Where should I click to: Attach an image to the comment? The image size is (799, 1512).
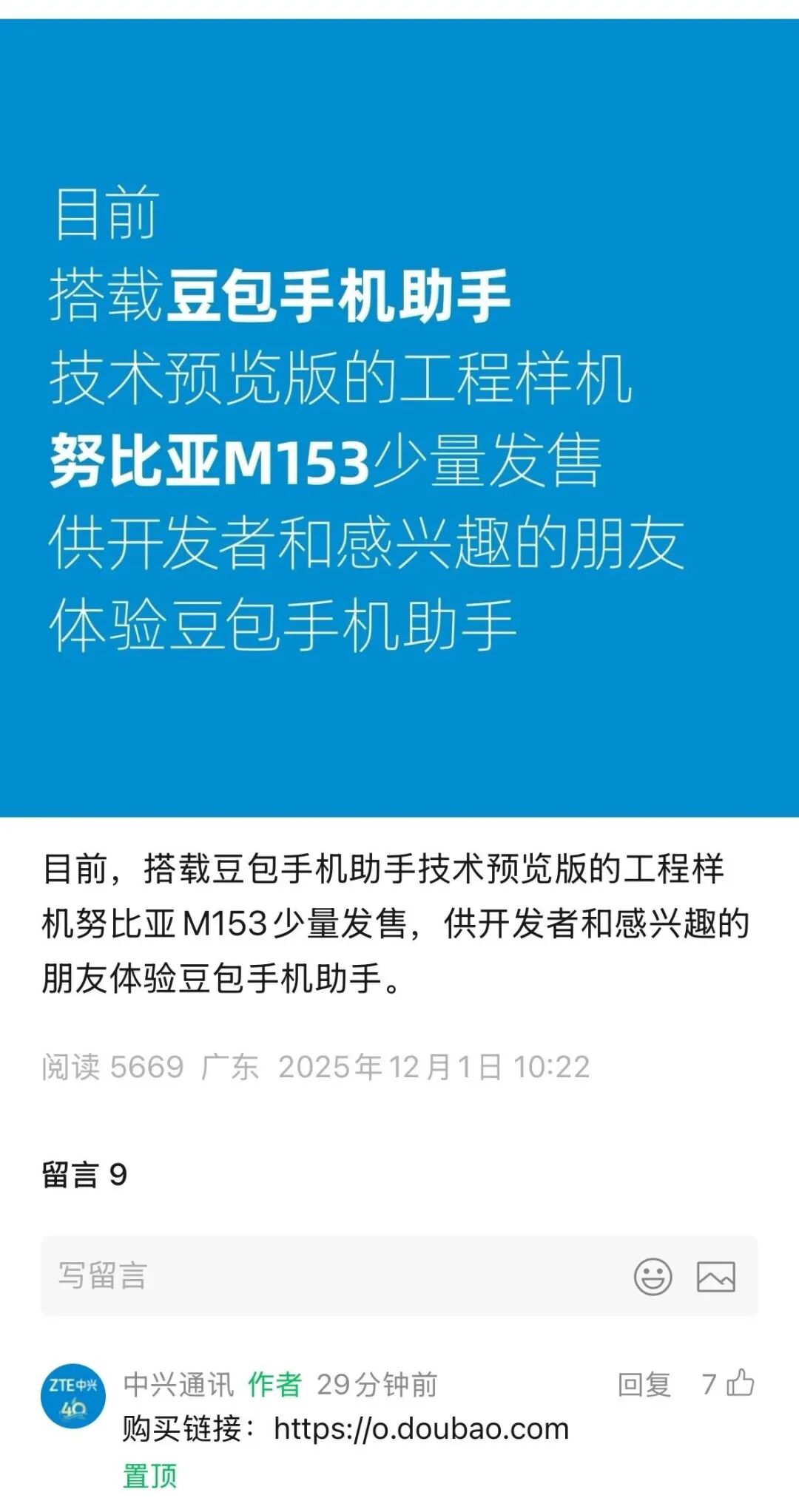point(715,1276)
